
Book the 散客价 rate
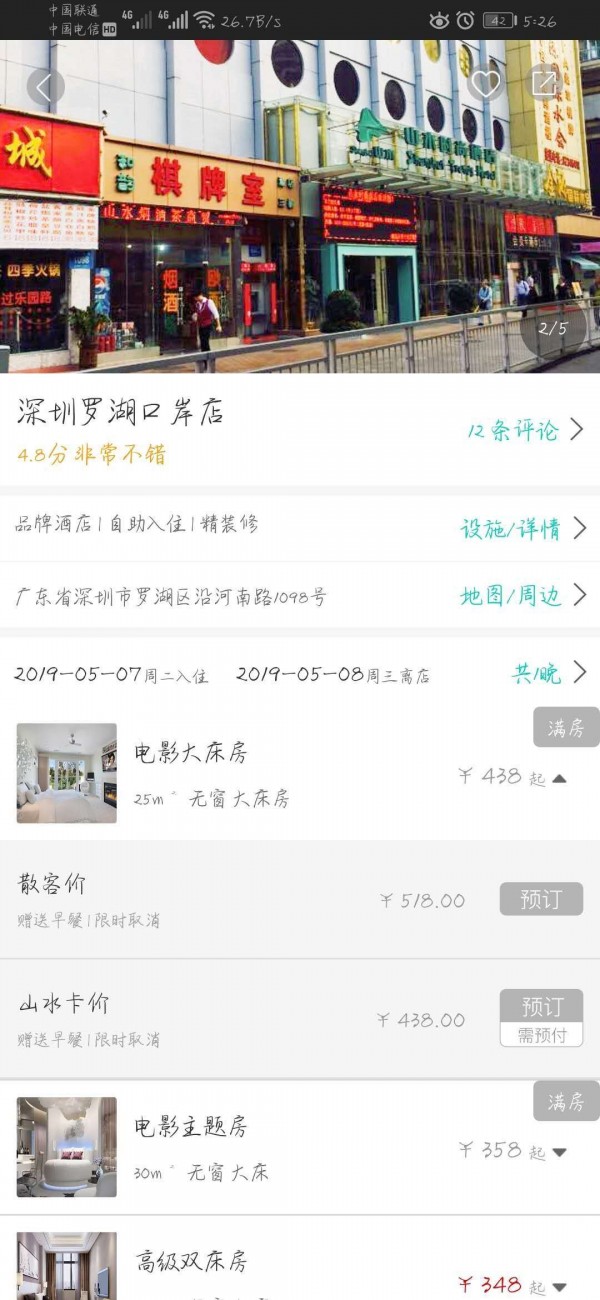[541, 899]
